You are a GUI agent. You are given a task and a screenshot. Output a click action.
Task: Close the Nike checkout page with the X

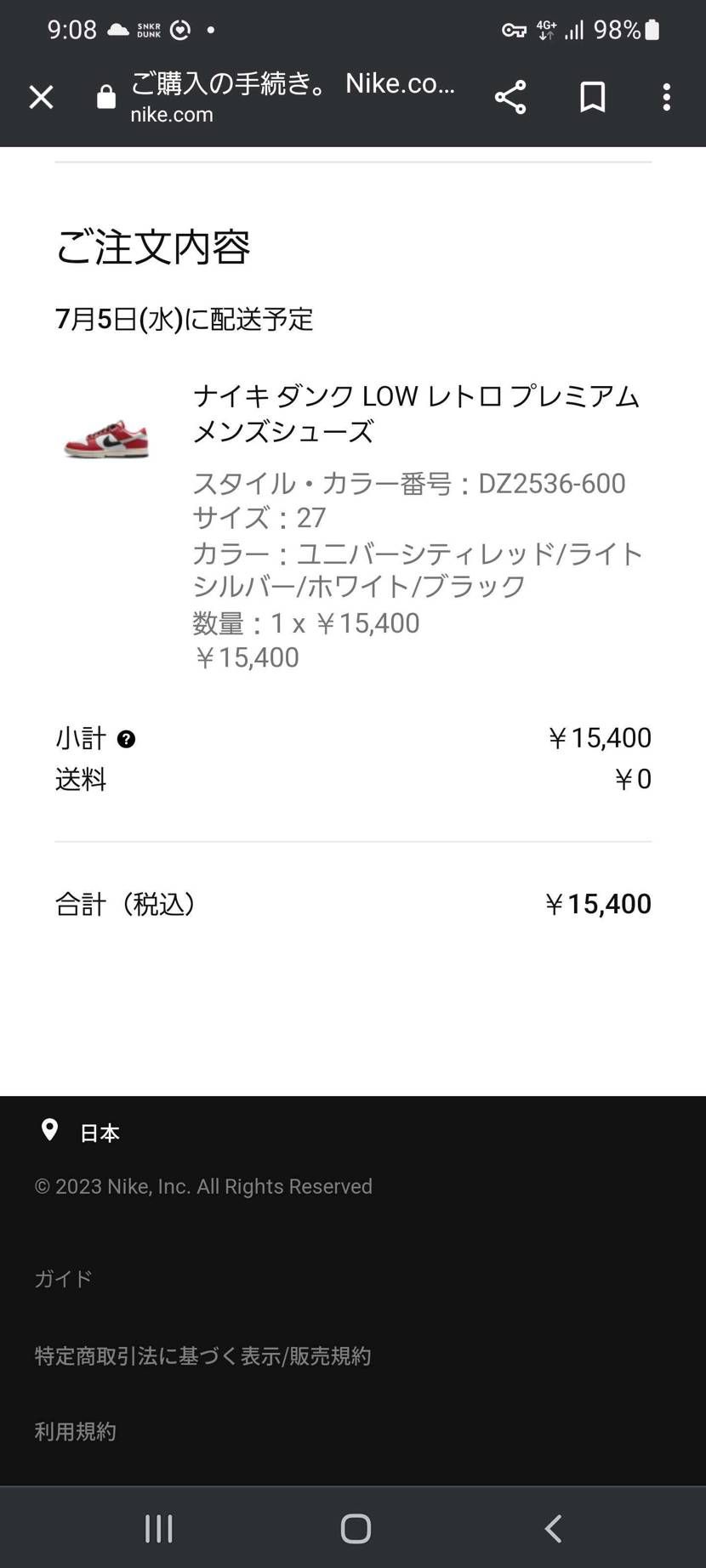(x=41, y=97)
